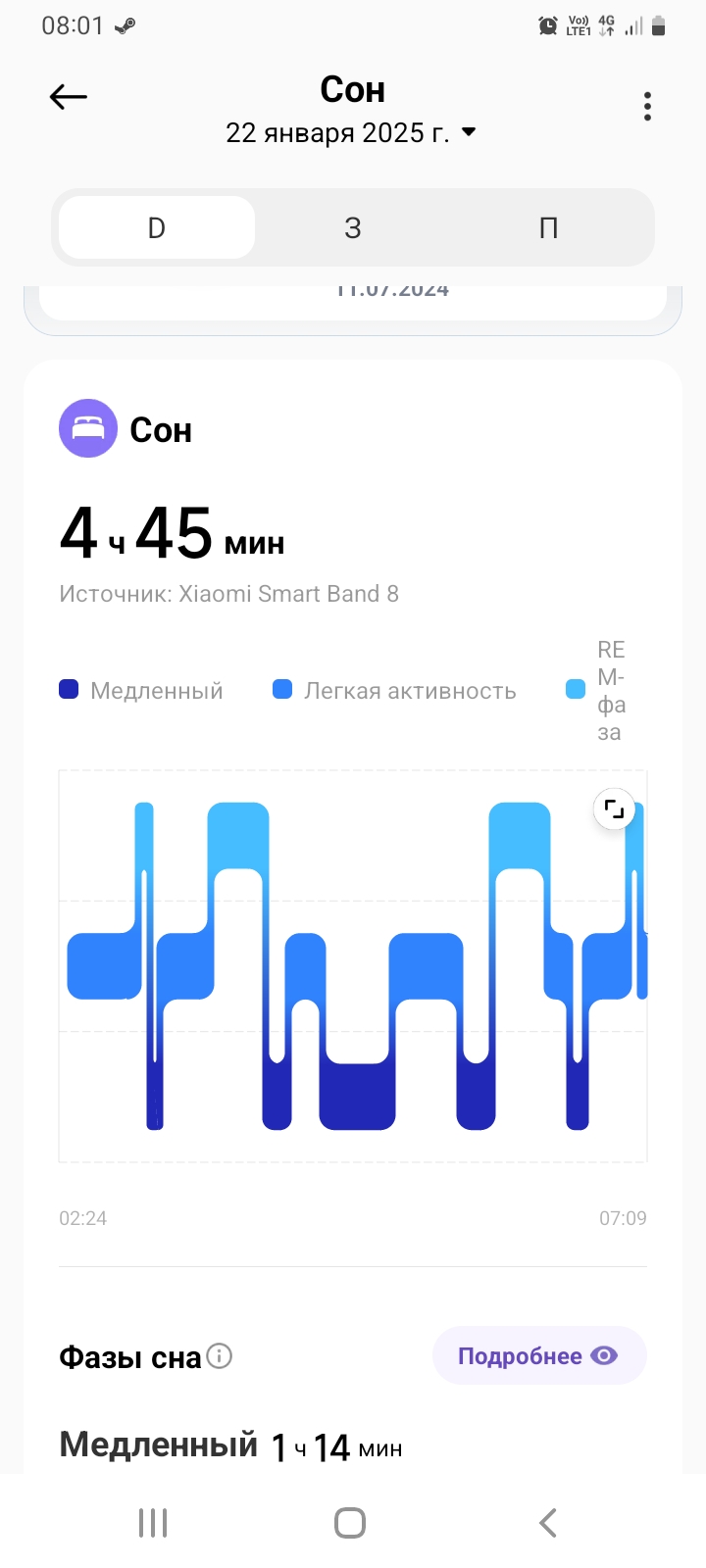Open the info icon next to Фазы сна
Viewport: 706px width, 1568px height.
pyautogui.click(x=220, y=1356)
